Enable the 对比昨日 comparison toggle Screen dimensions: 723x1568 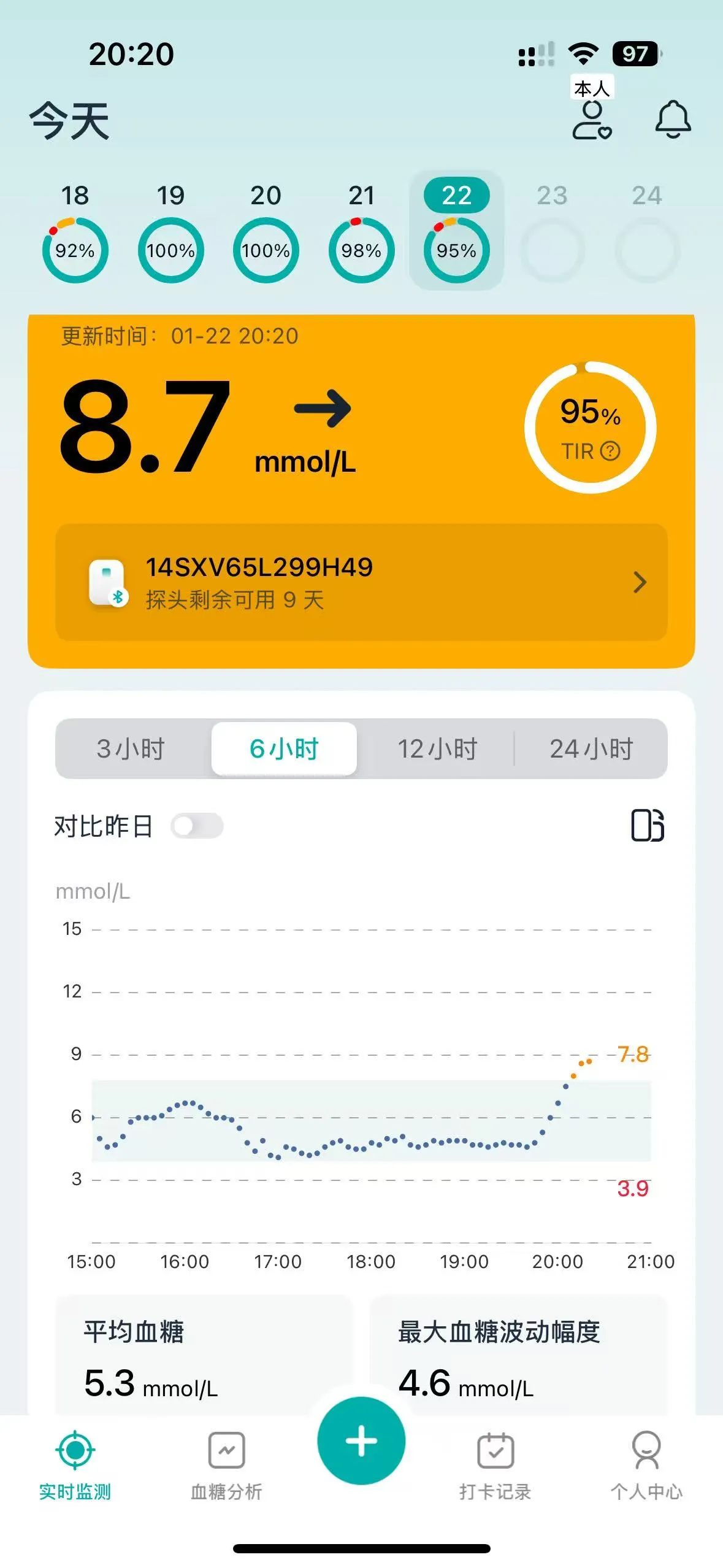pos(197,826)
